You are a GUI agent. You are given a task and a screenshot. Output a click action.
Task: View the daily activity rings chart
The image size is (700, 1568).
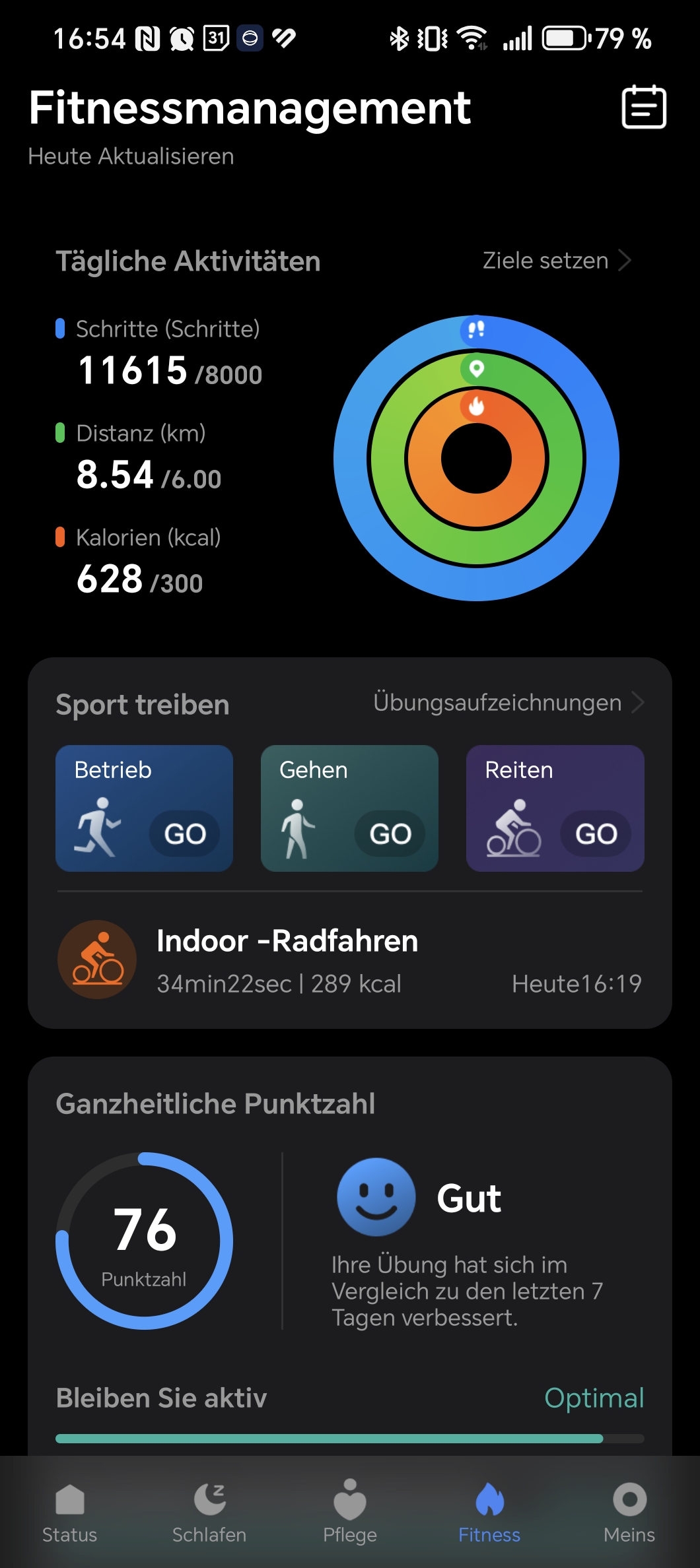click(x=476, y=458)
